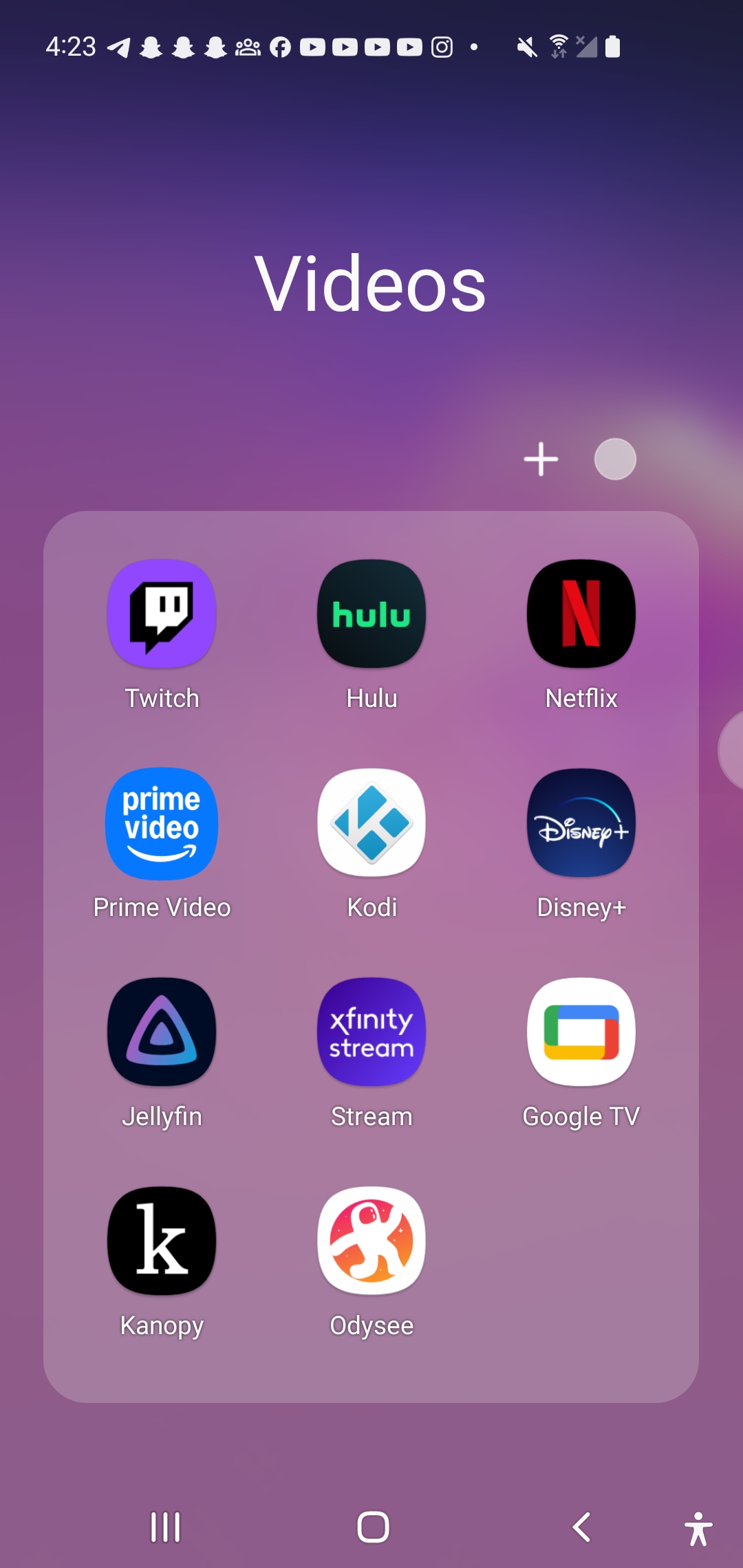The width and height of the screenshot is (743, 1568).
Task: Open Google TV
Action: tap(581, 1032)
